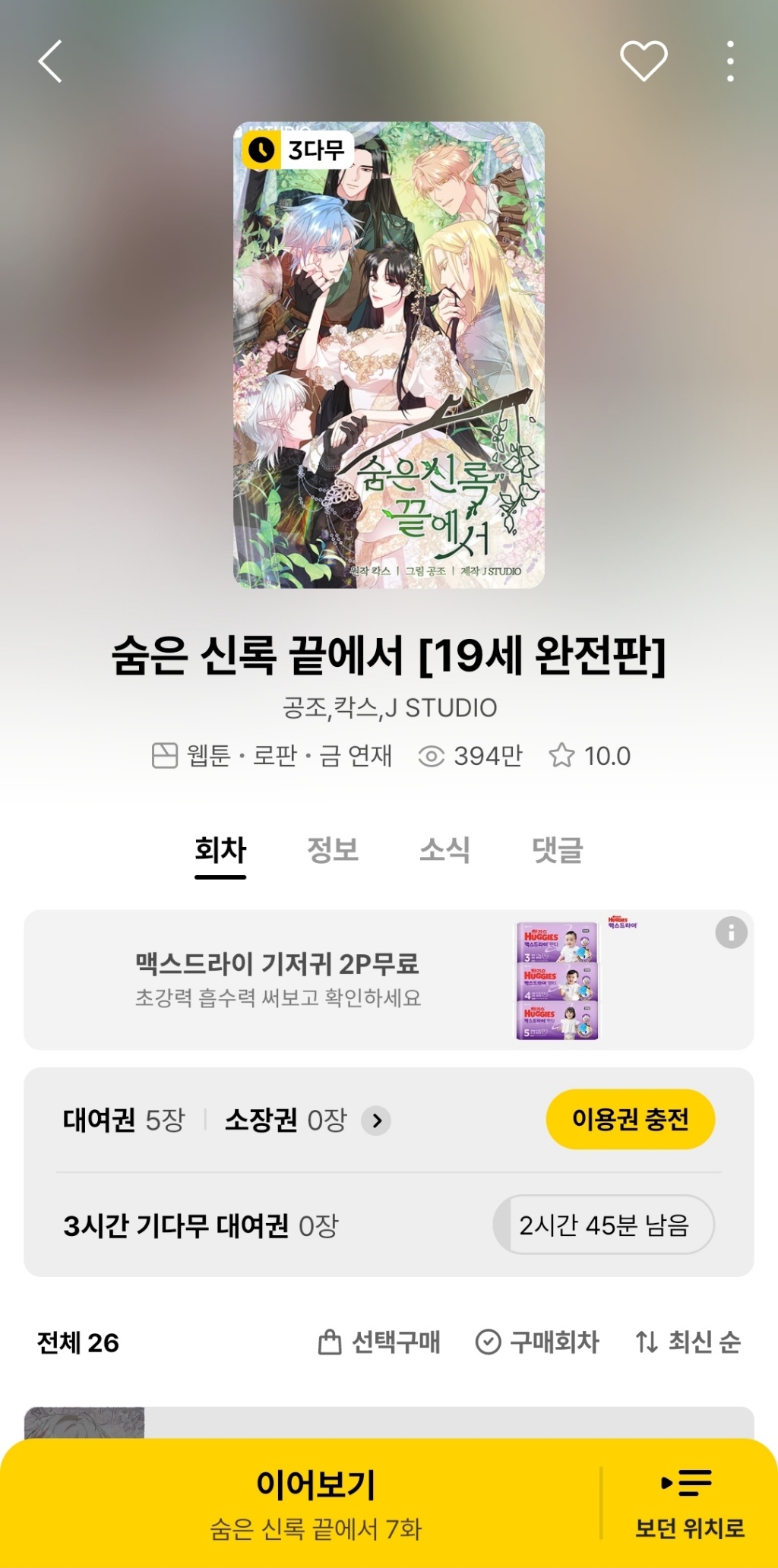Tap 이용권 충전 to charge tickets
This screenshot has height=1568, width=778.
(630, 1119)
